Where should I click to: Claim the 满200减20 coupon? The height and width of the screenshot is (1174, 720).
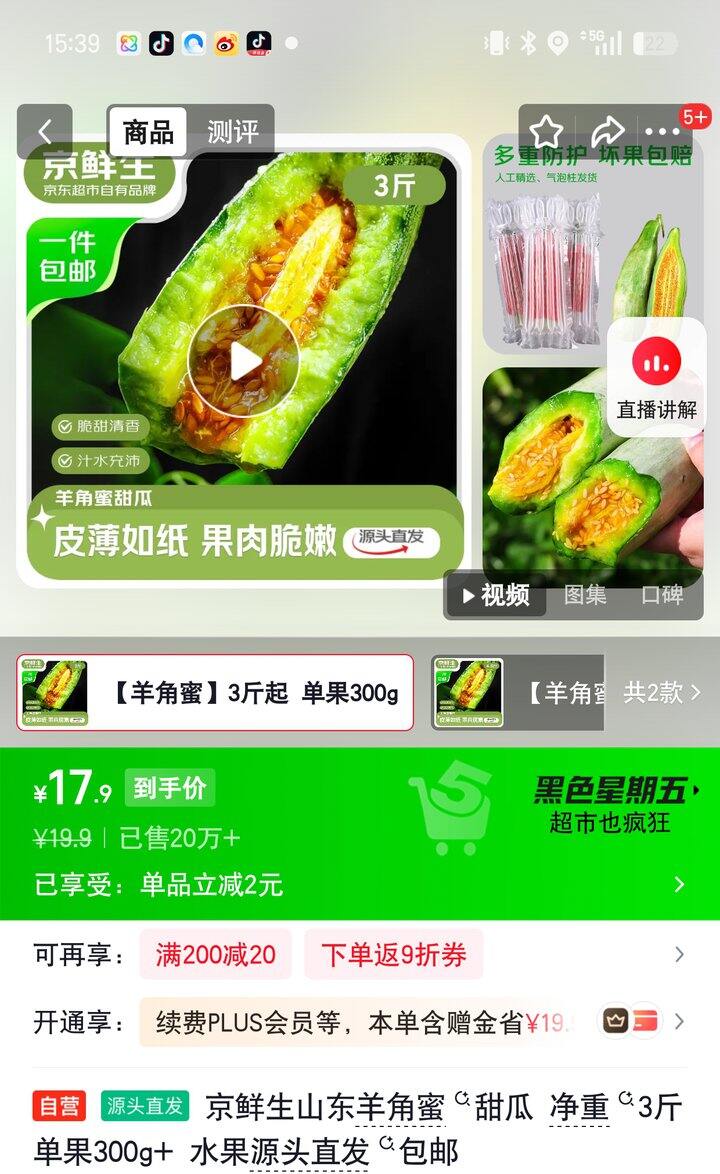point(216,956)
